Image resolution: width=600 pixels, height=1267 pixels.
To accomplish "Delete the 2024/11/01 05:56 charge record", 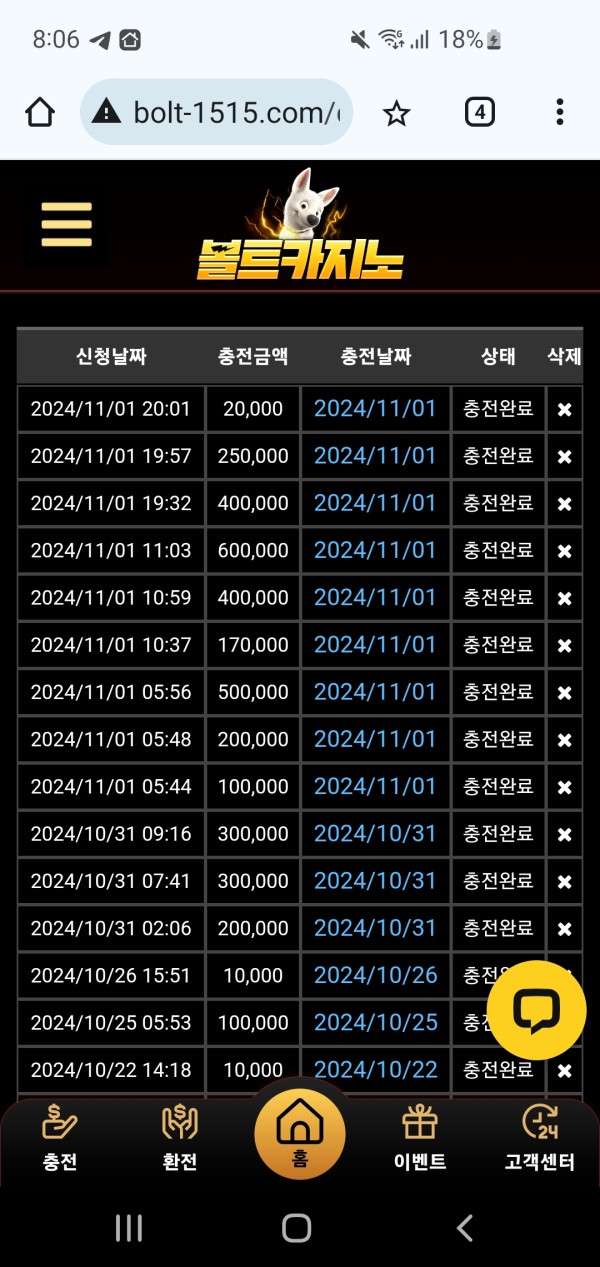I will [564, 692].
